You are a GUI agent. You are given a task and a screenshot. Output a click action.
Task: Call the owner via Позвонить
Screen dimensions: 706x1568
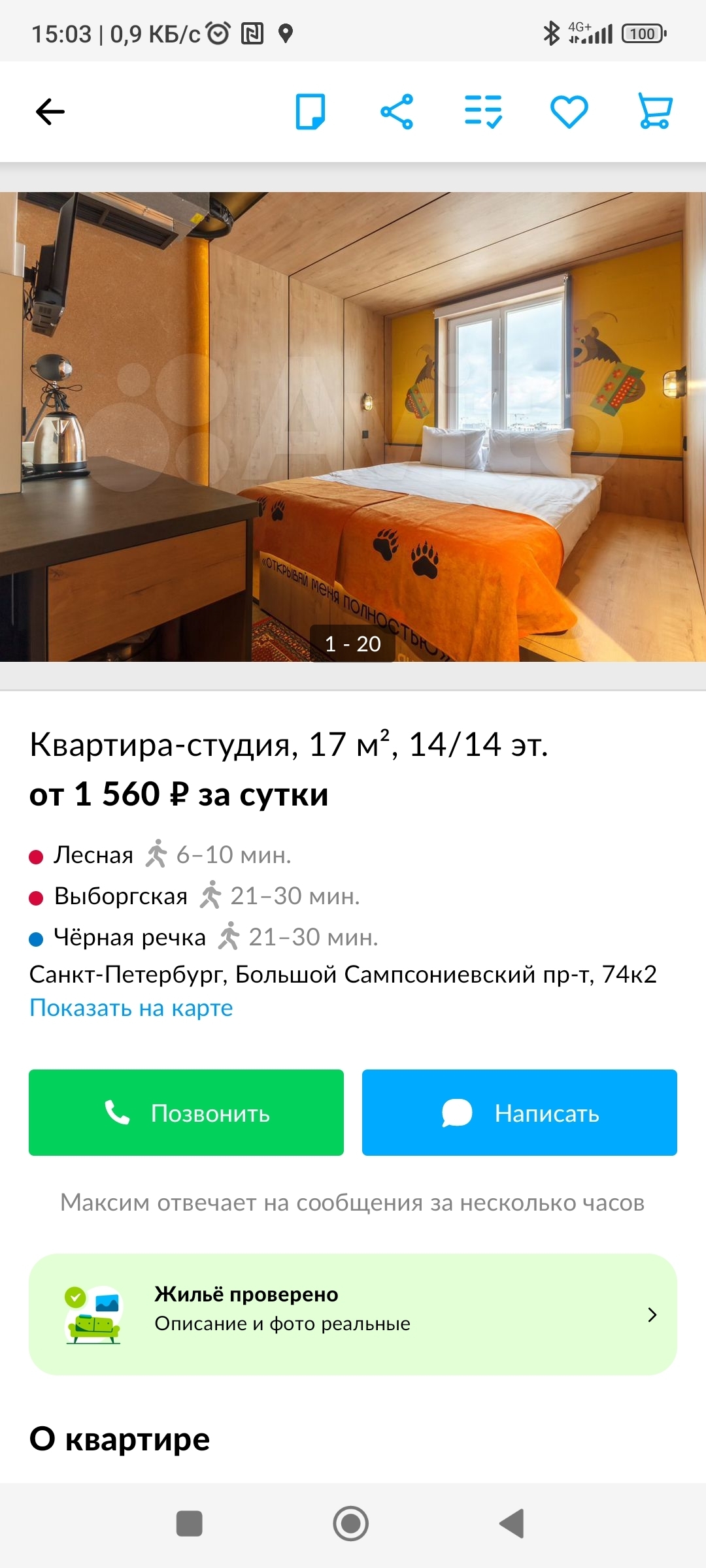click(x=186, y=1113)
